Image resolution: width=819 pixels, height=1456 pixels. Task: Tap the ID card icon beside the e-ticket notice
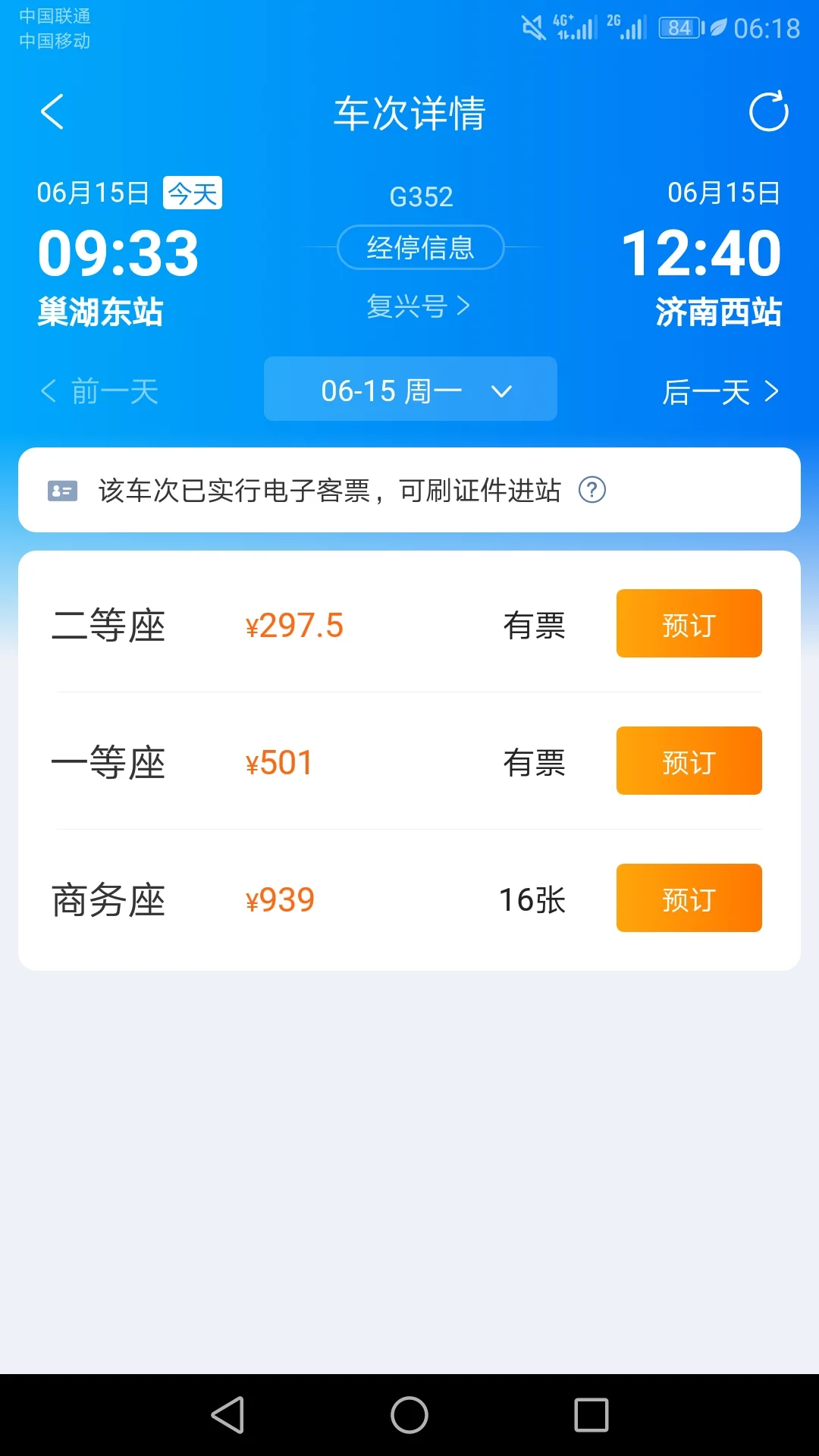pos(61,490)
